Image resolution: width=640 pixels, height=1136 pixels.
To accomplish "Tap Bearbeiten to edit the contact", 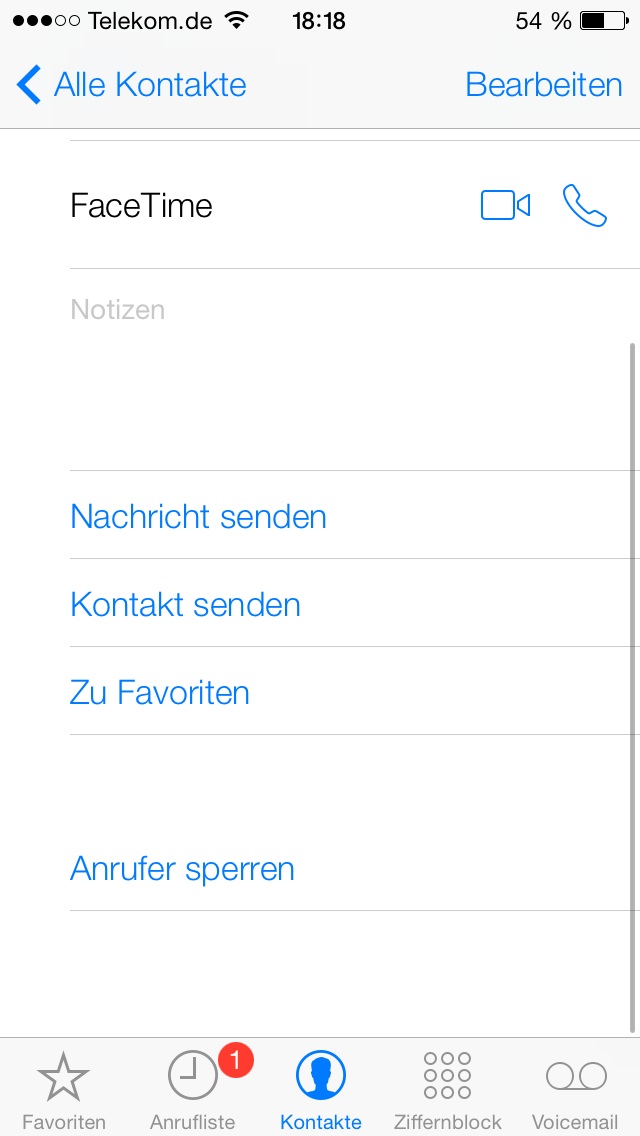I will (x=543, y=85).
